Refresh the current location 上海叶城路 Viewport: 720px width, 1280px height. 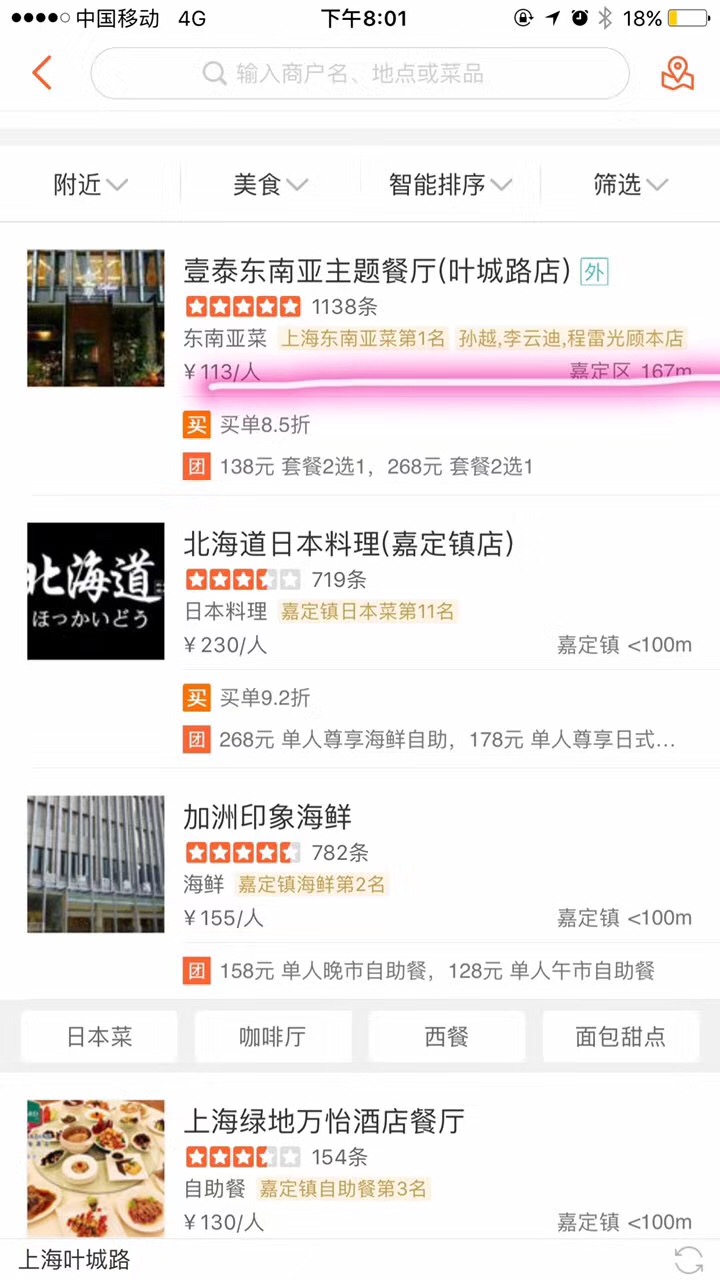(x=689, y=1260)
